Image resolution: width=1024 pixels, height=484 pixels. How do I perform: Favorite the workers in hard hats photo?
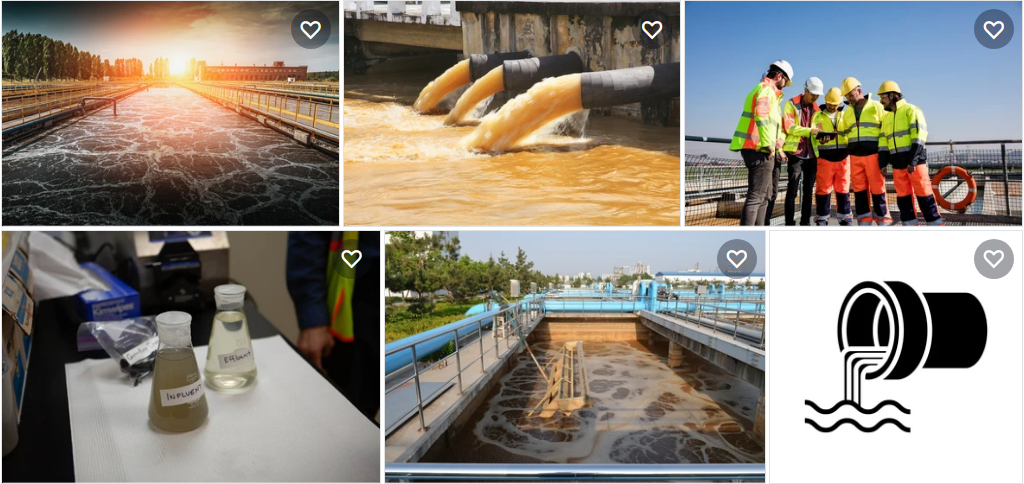pyautogui.click(x=993, y=30)
